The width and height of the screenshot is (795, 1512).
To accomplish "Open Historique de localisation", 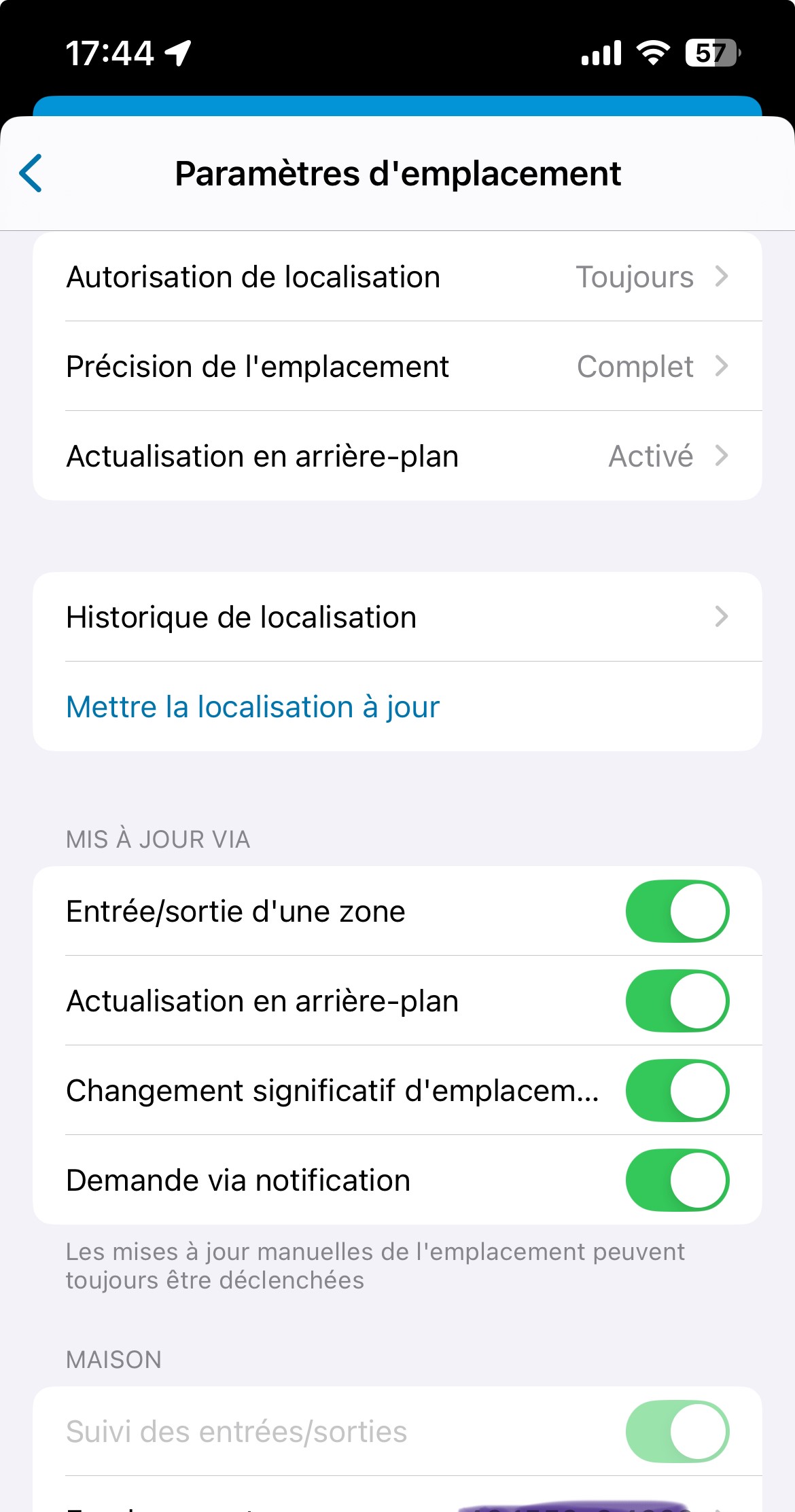I will coord(397,617).
